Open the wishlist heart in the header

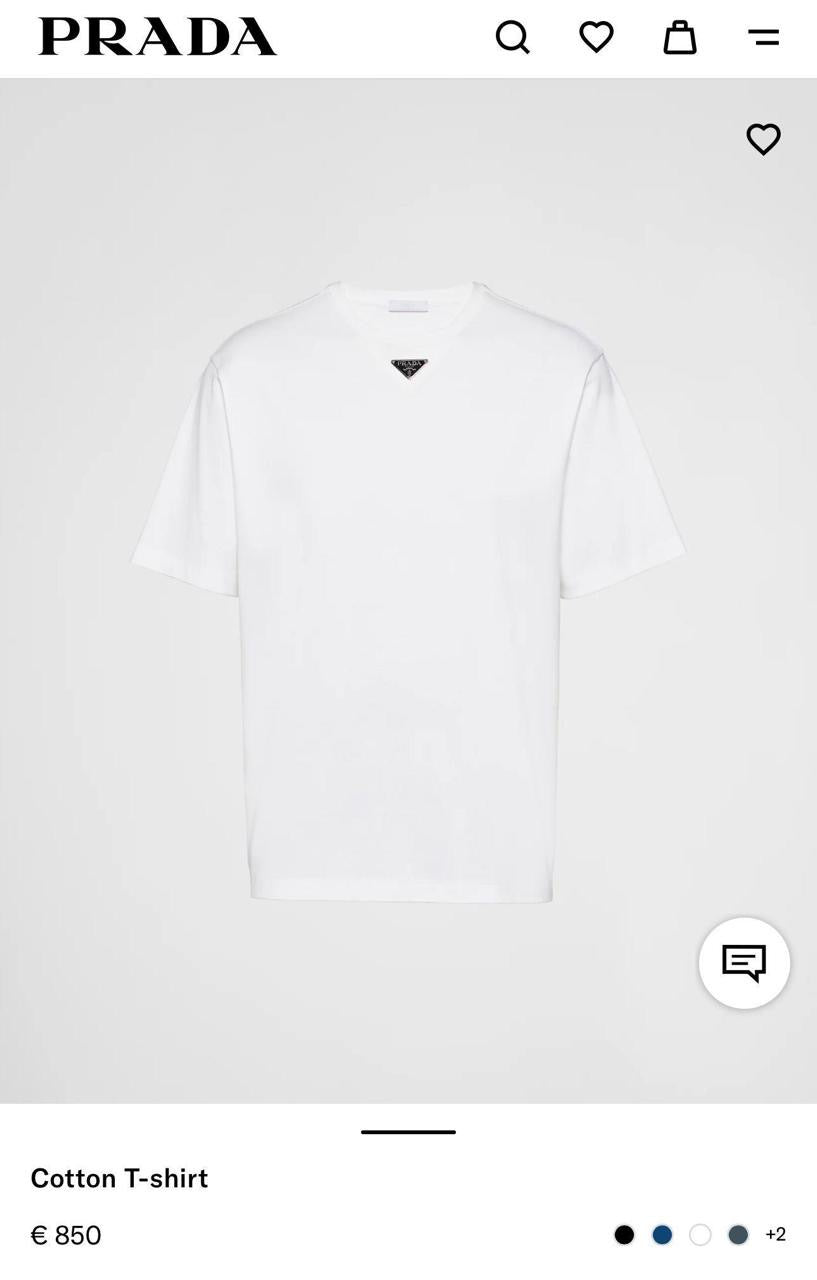596,37
